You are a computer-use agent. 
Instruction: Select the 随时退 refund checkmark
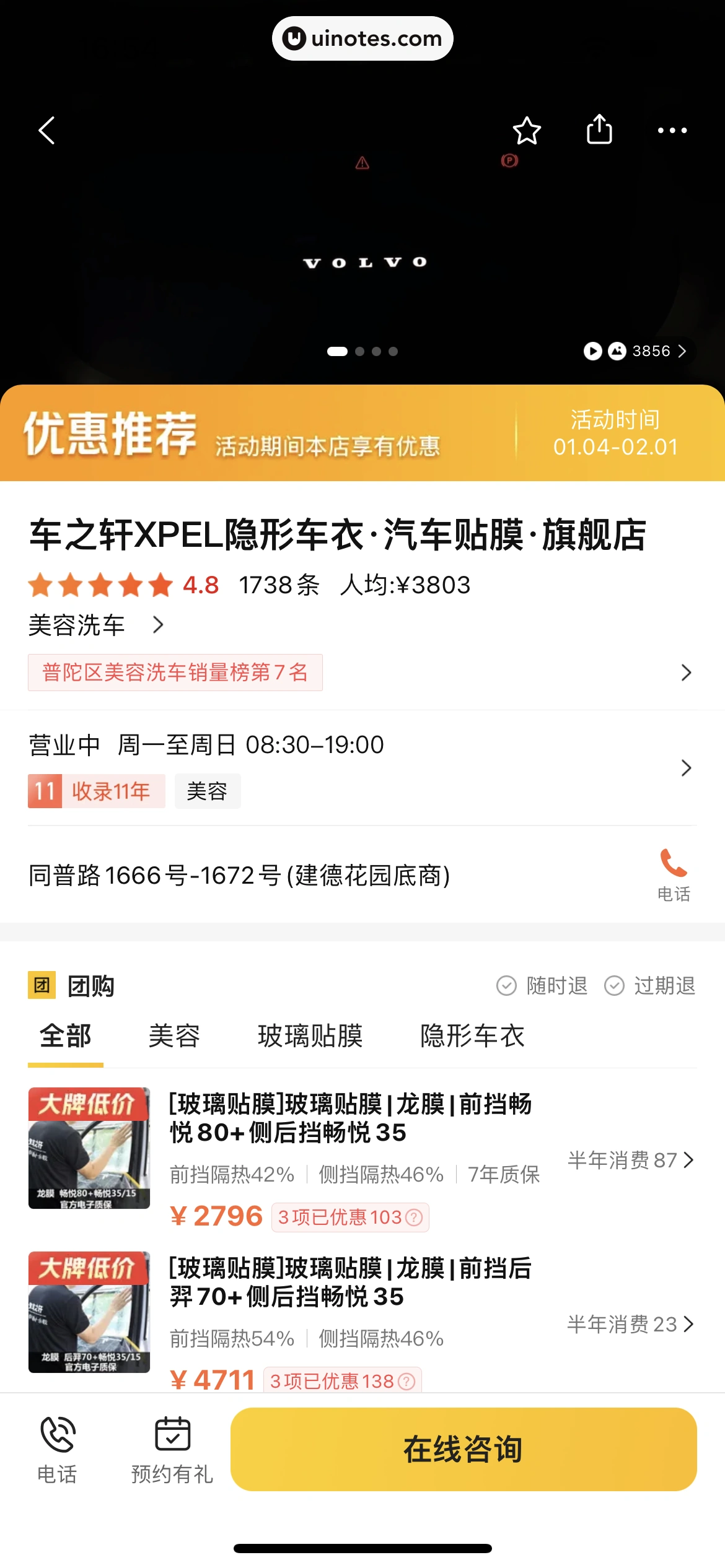[507, 985]
